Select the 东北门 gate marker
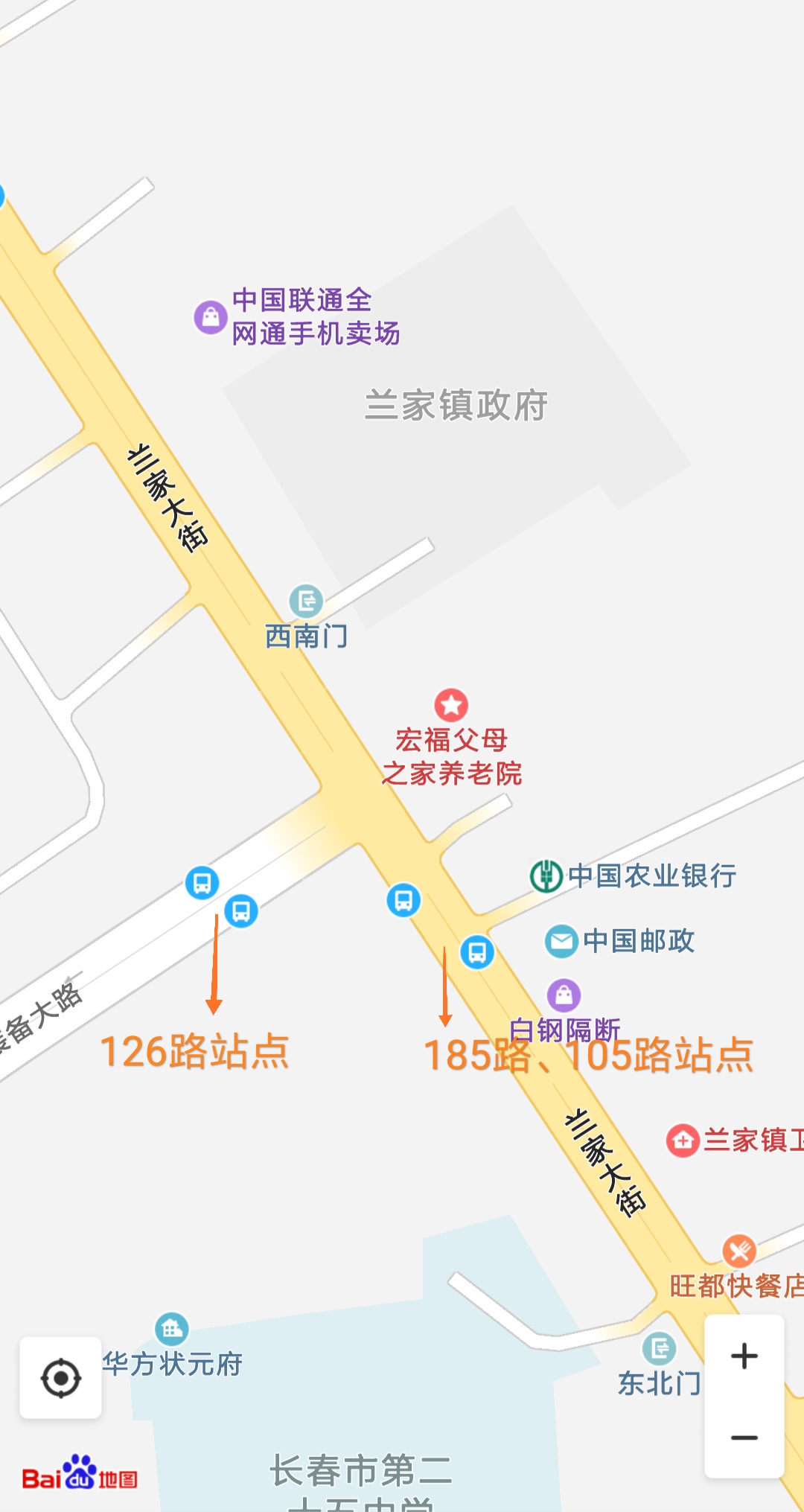This screenshot has width=804, height=1512. click(x=660, y=1348)
